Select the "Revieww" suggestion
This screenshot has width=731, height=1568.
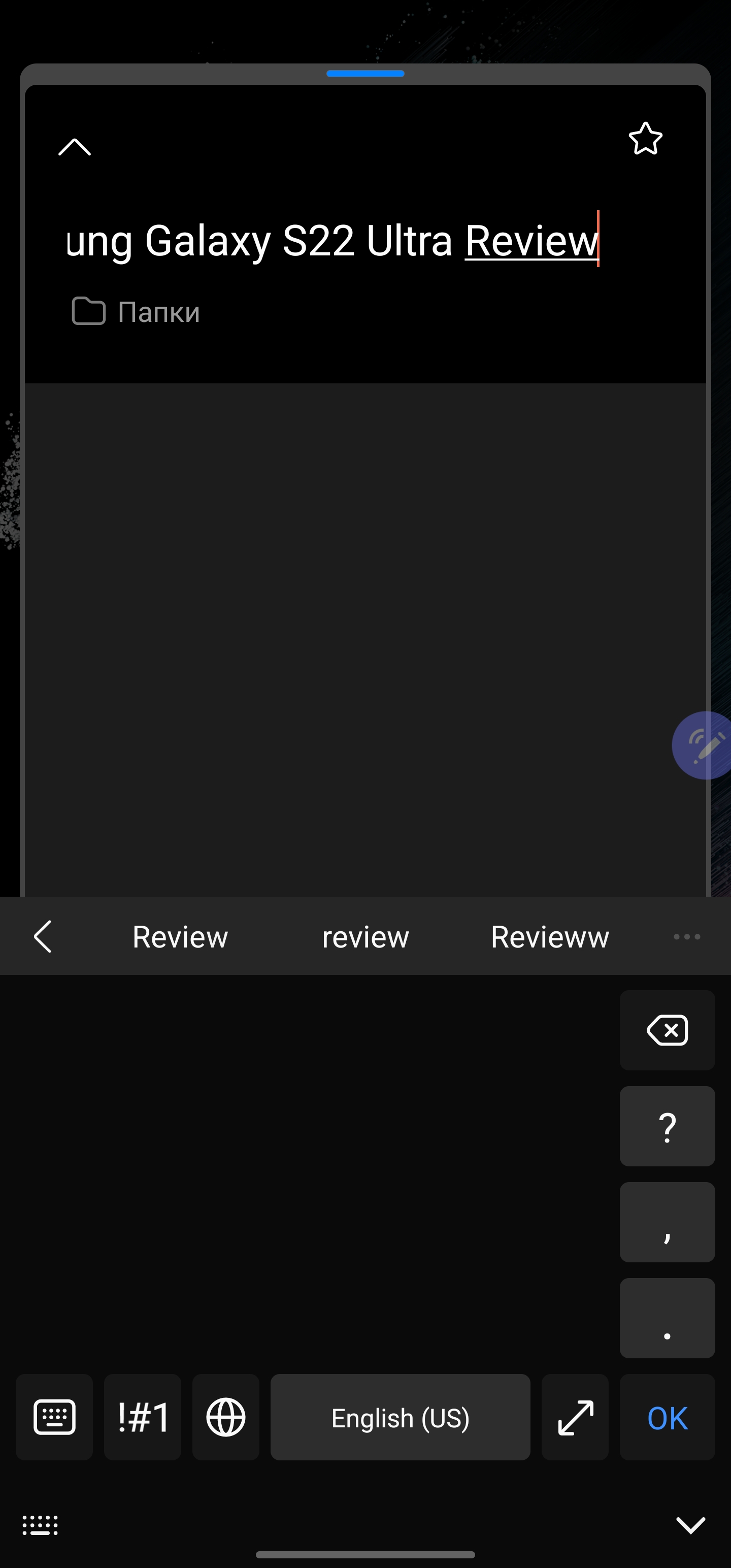(550, 937)
